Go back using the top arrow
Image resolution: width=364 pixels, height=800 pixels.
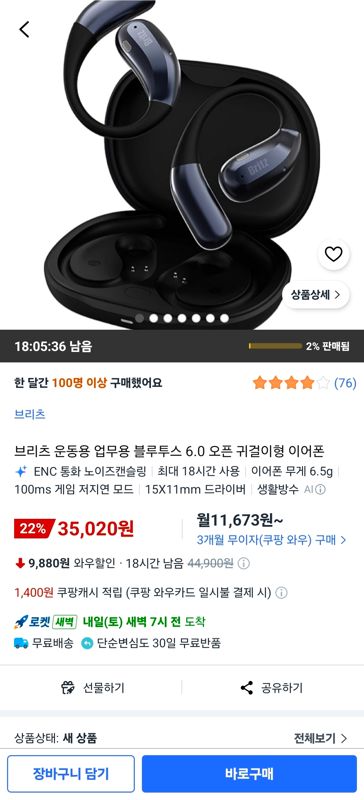click(24, 30)
